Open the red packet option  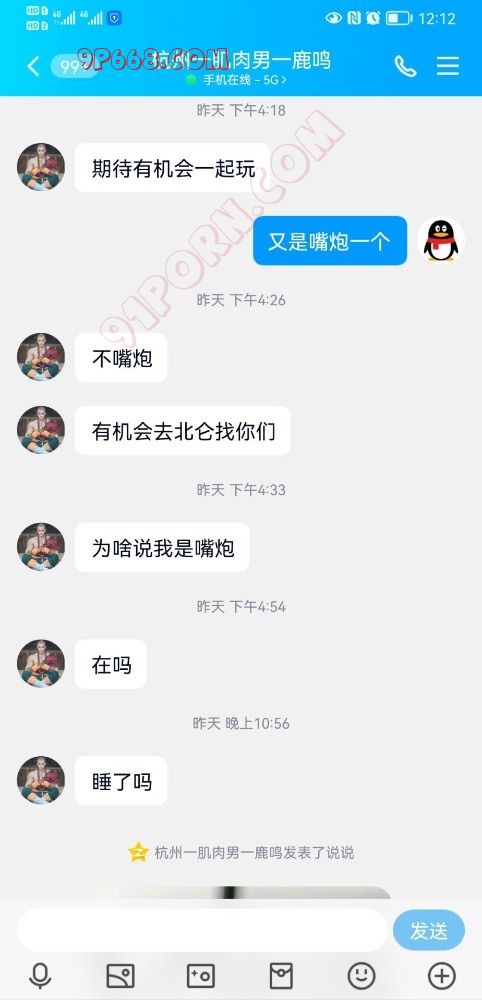[x=281, y=976]
